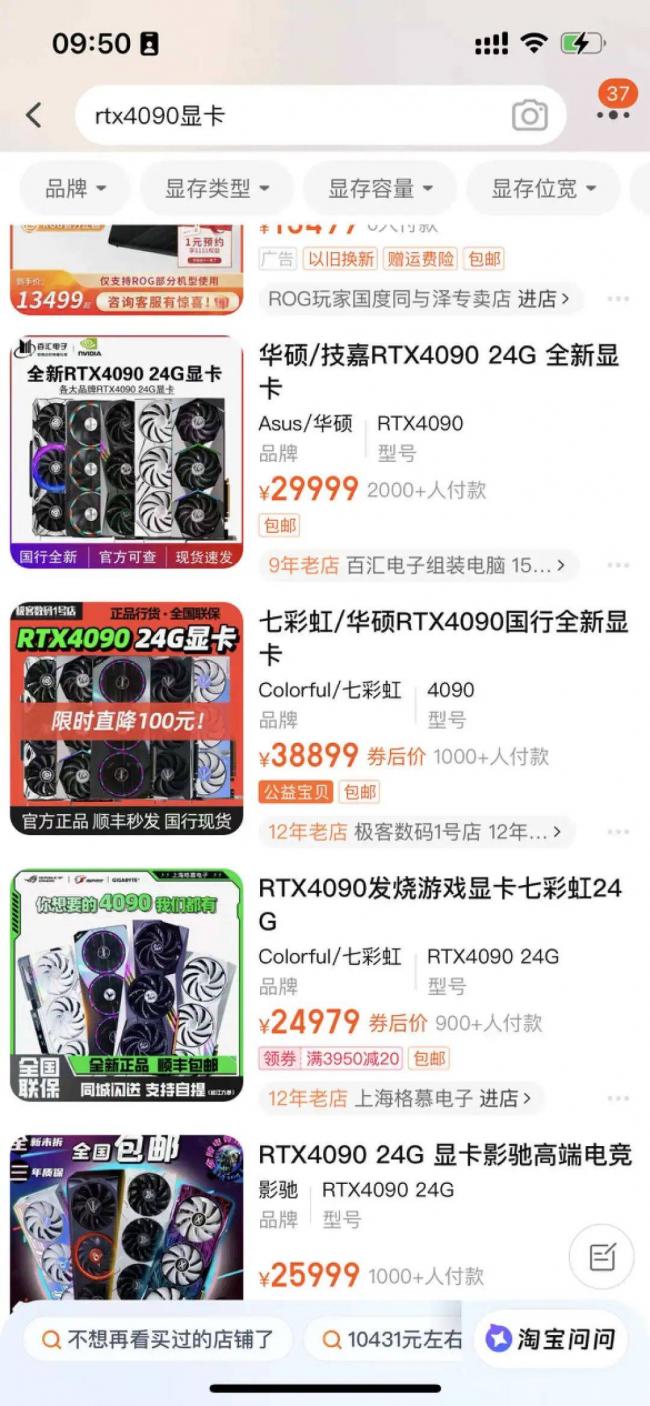Open the 华硕/技嘉RTX4090 24G product

pyautogui.click(x=439, y=370)
